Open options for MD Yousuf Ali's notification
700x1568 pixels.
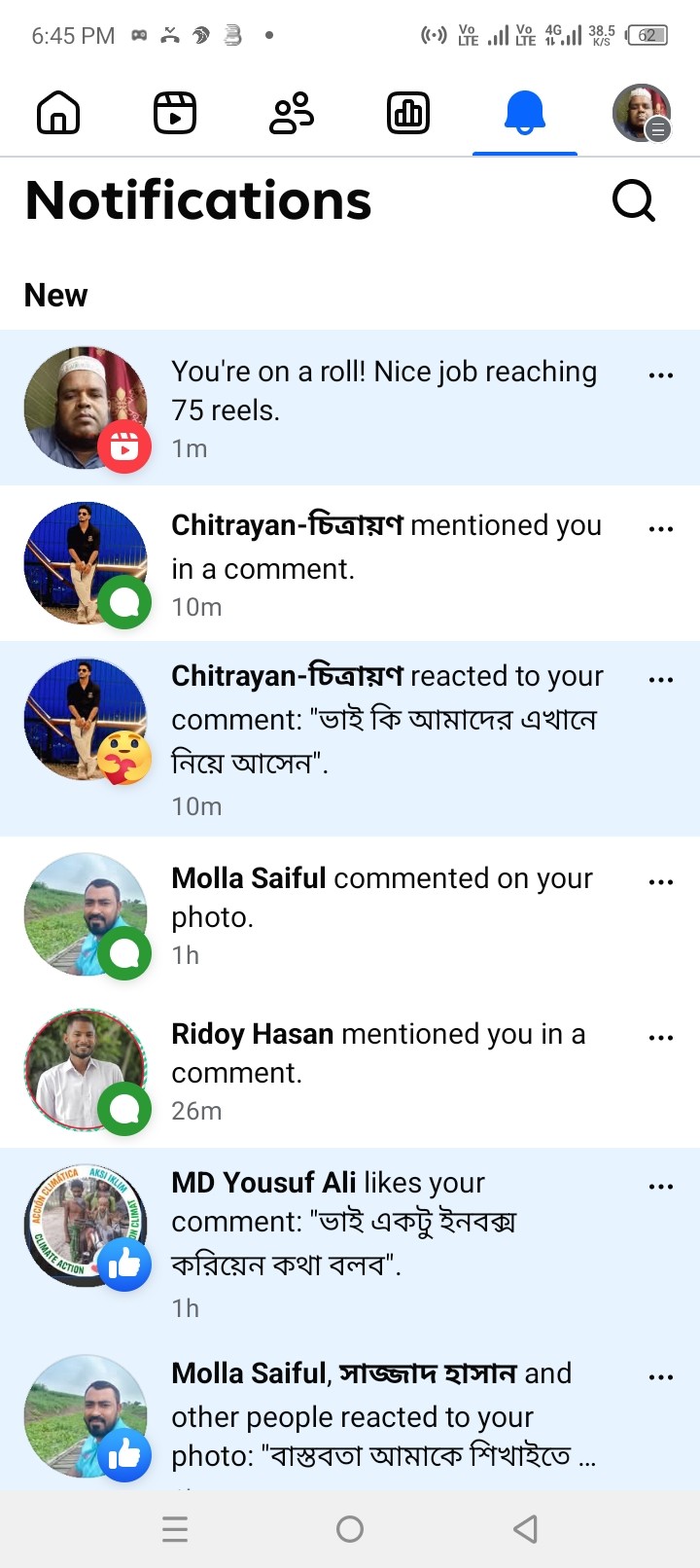(x=661, y=1187)
